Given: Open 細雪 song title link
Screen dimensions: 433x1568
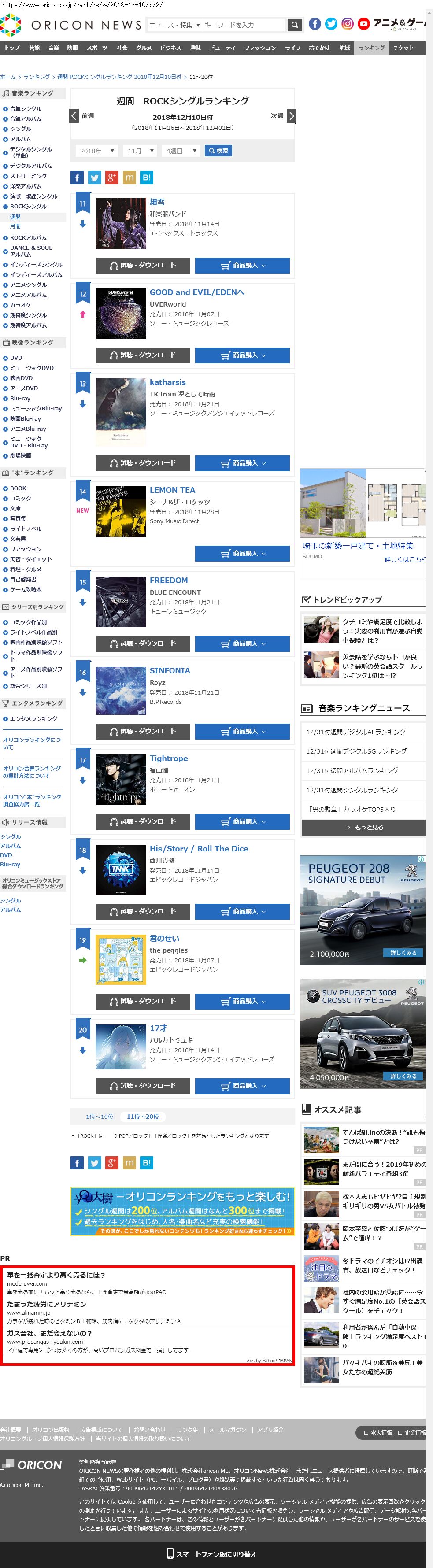Looking at the screenshot, I should pos(157,202).
